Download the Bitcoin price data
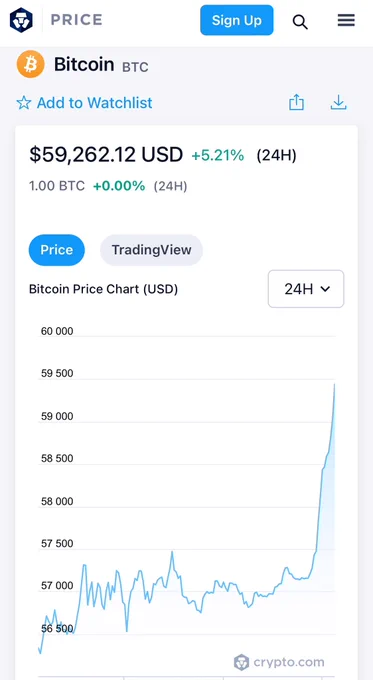This screenshot has height=680, width=373. coord(338,102)
